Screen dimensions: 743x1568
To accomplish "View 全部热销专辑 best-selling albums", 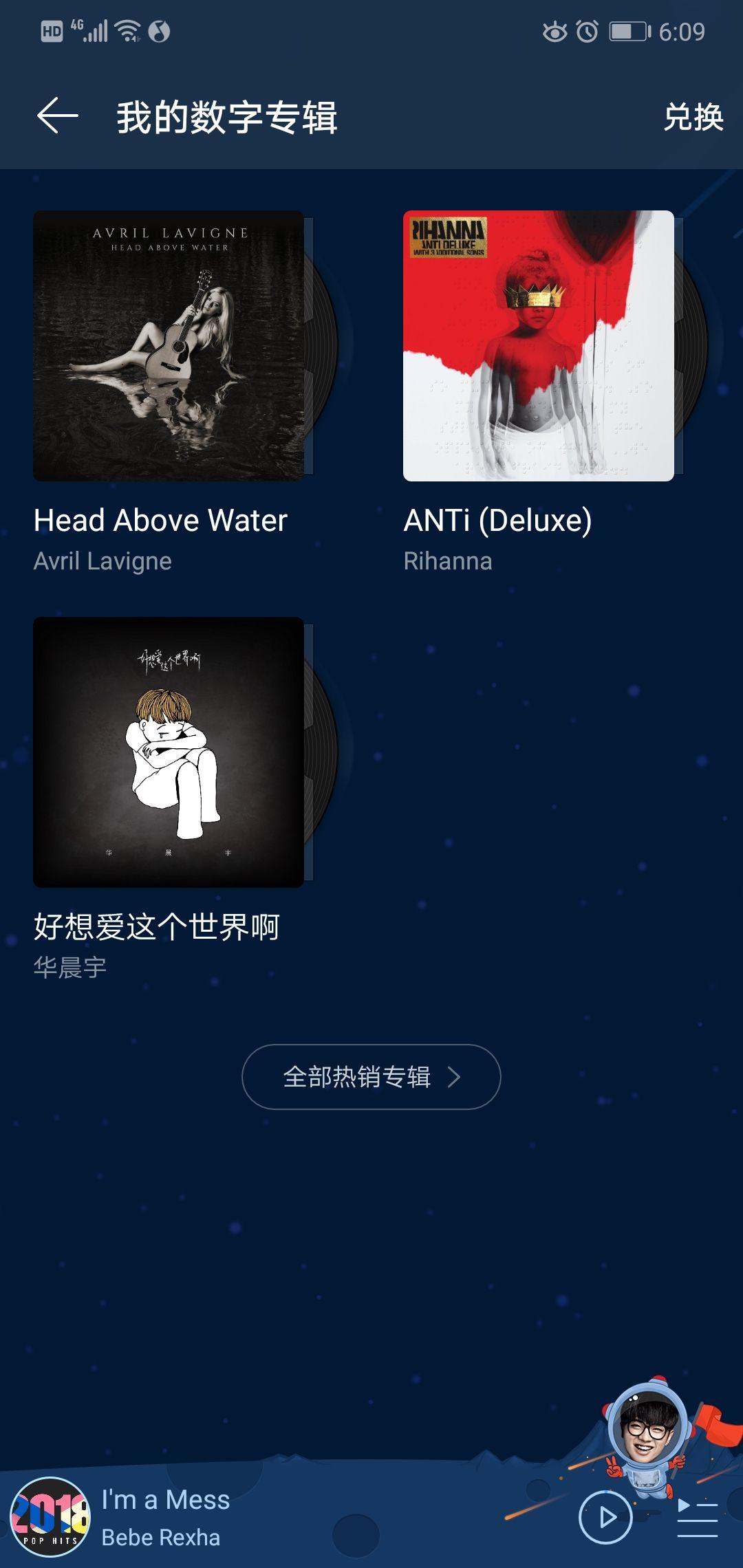I will pos(371,1077).
